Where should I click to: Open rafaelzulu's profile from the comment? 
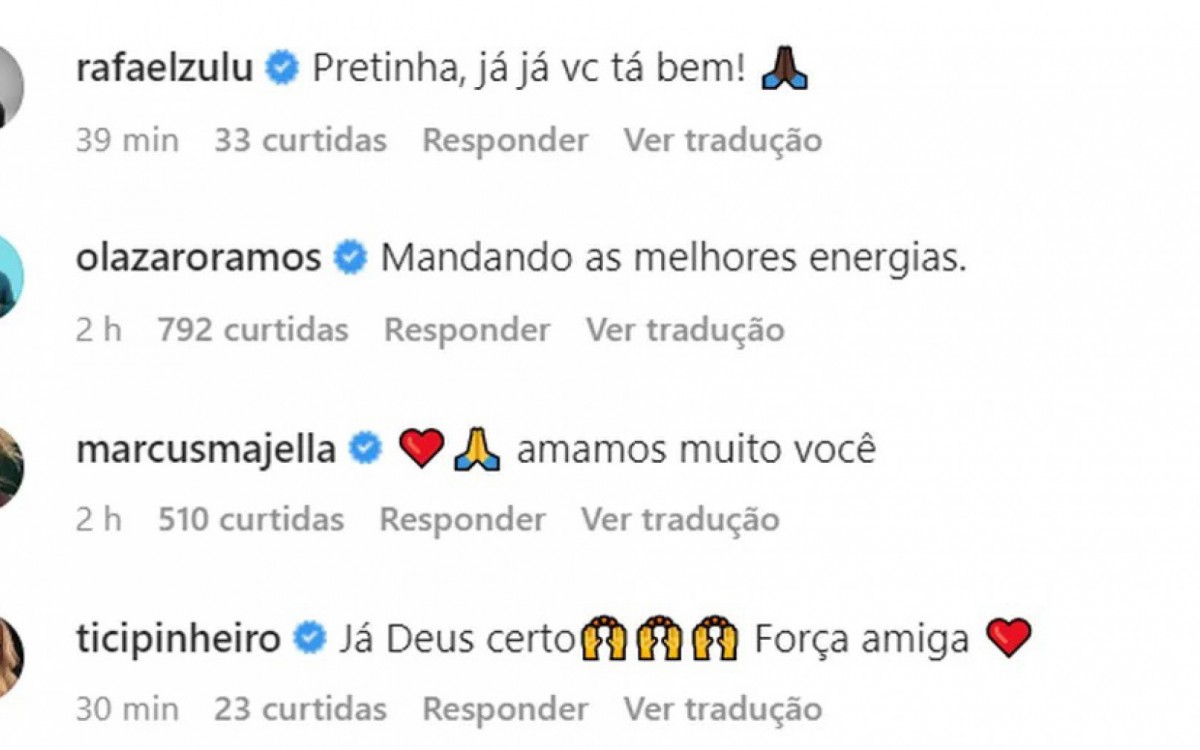[x=164, y=69]
